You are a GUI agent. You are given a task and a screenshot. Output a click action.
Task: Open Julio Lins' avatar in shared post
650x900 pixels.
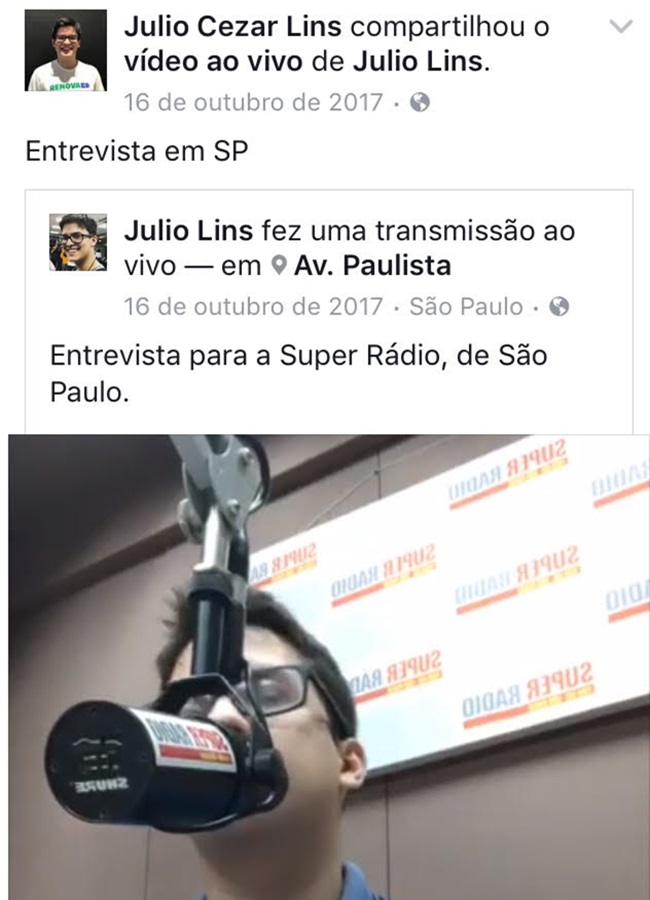point(78,242)
